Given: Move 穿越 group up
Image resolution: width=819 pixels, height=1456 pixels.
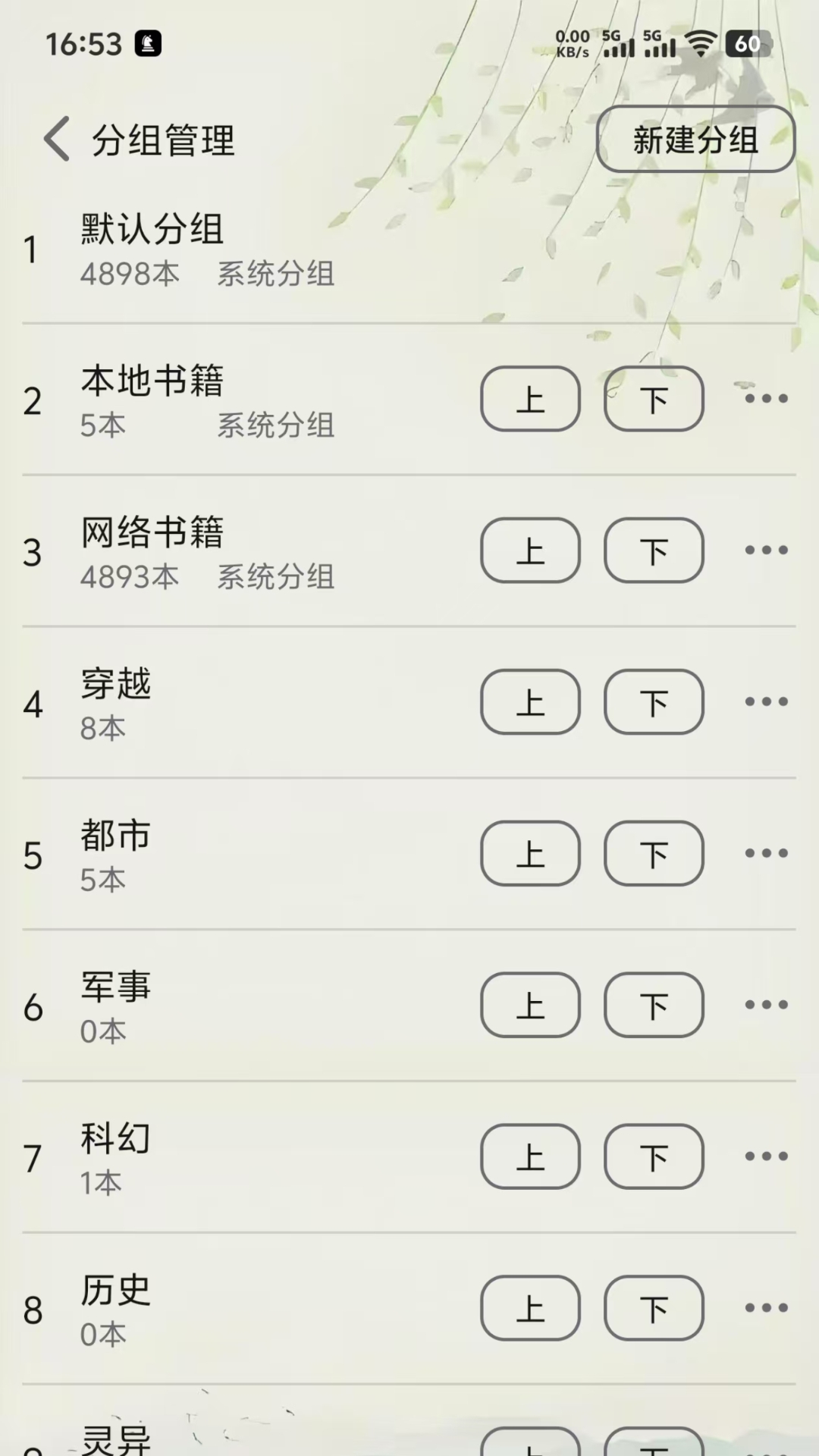Looking at the screenshot, I should 530,702.
